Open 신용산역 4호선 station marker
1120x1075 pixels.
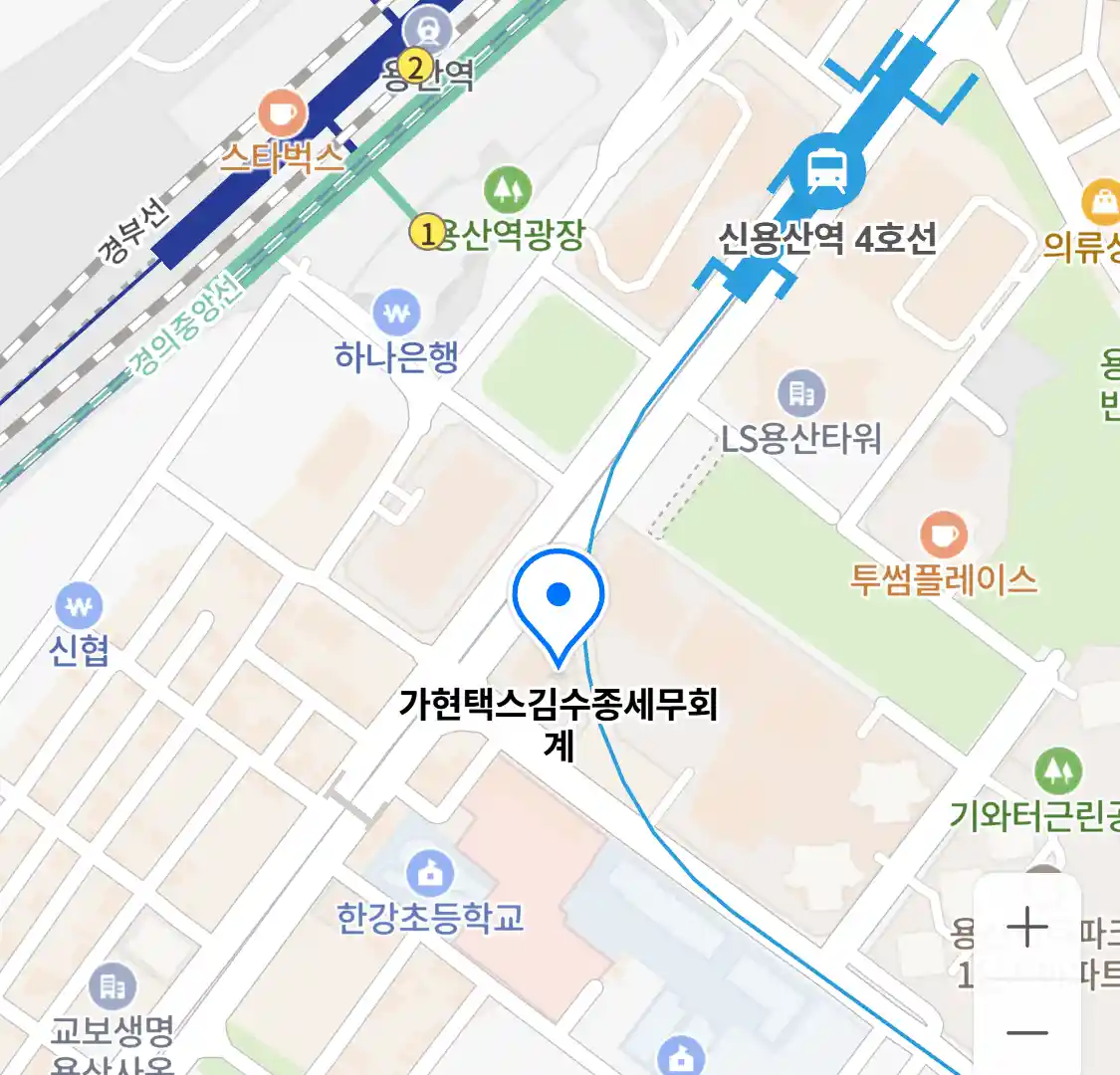tap(826, 171)
